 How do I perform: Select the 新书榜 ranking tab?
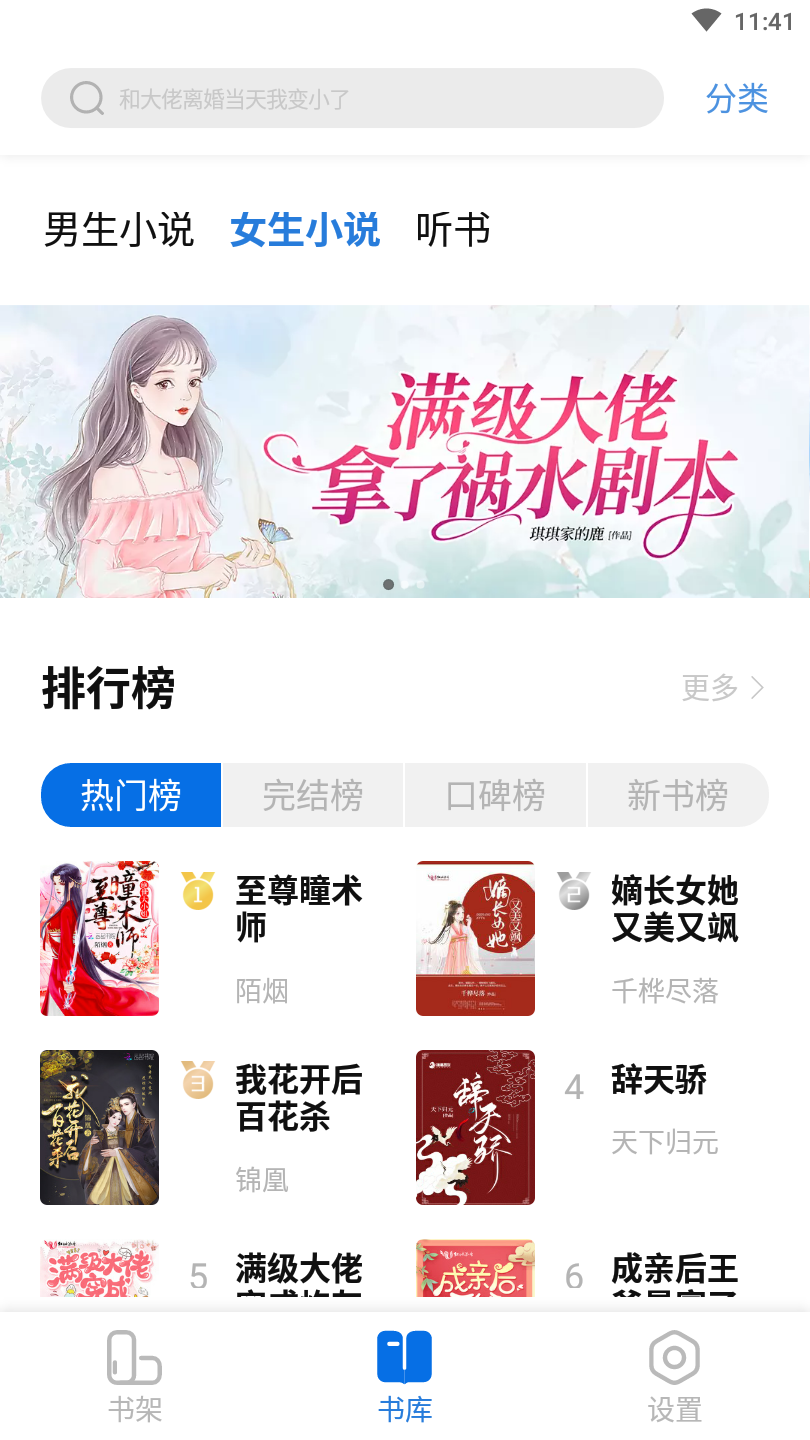tap(678, 795)
